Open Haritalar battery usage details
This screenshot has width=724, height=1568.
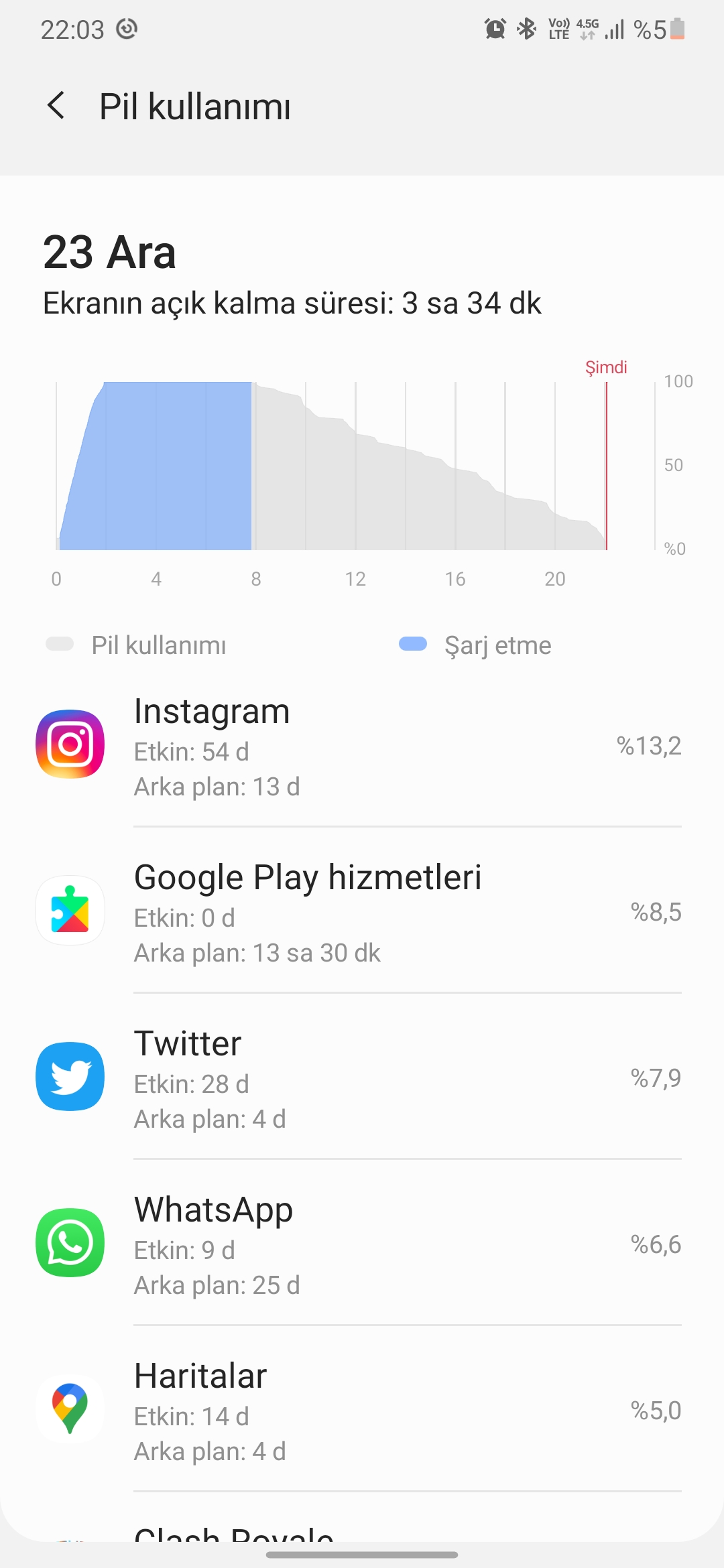(x=362, y=1410)
